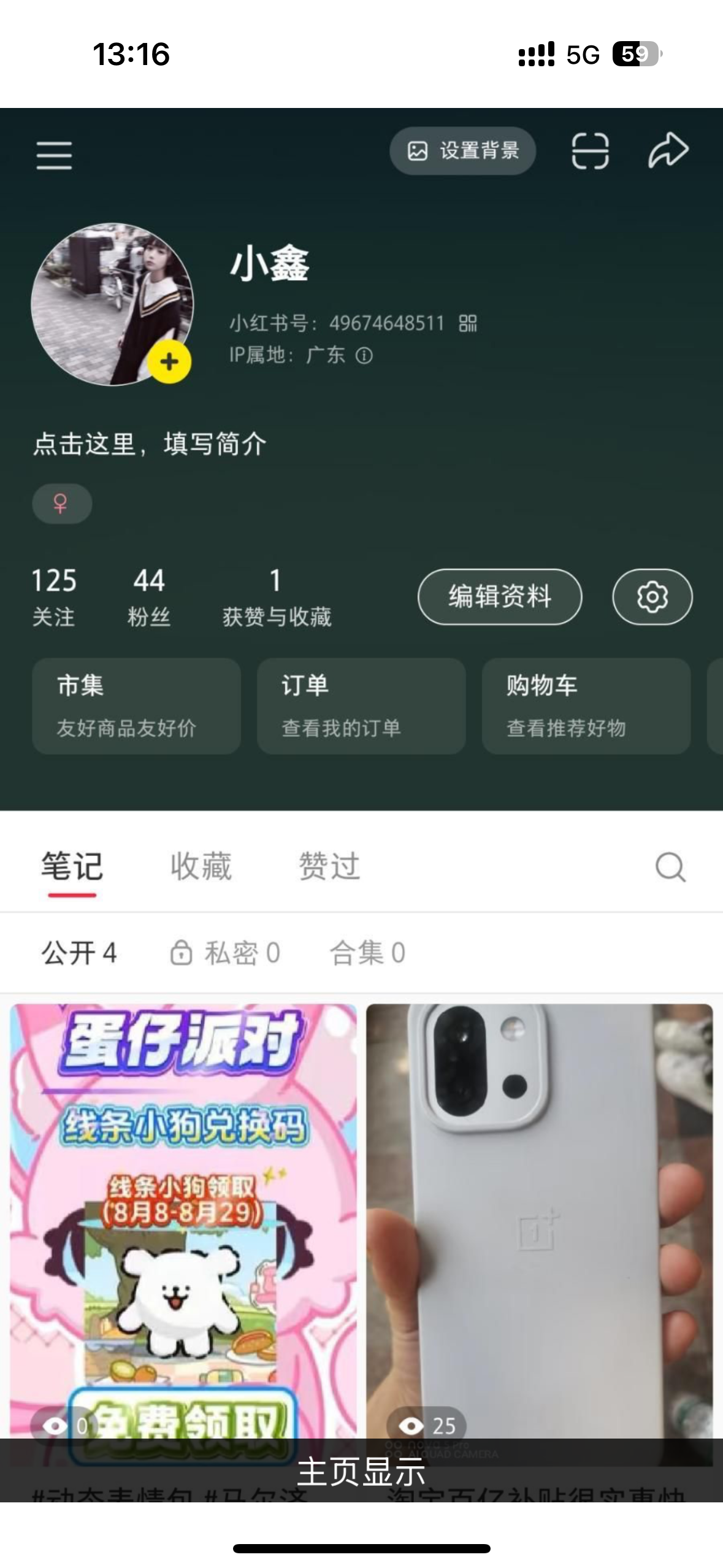Open the 市集 card
723x1568 pixels.
136,705
